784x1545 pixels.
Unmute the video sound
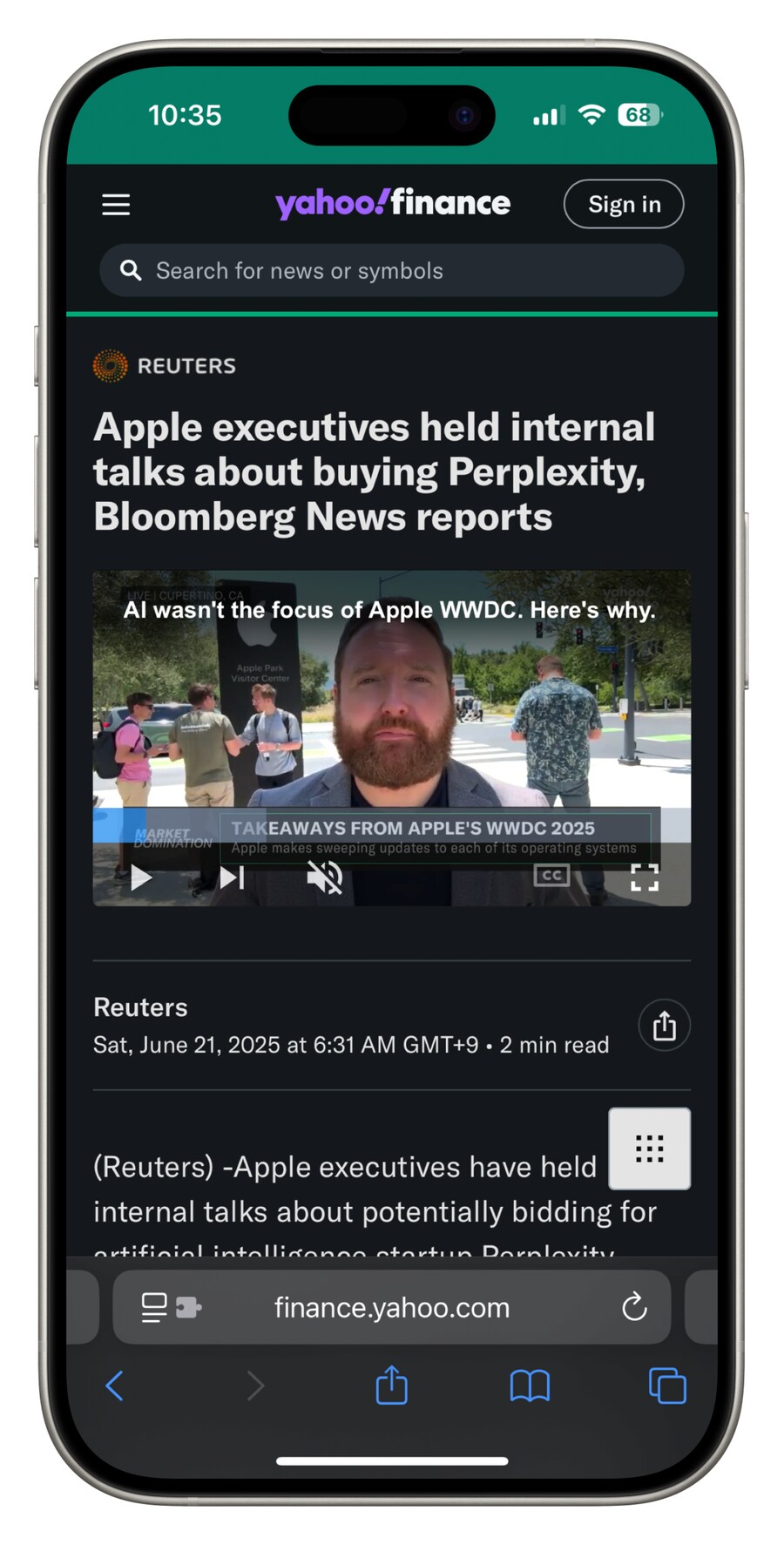(324, 878)
